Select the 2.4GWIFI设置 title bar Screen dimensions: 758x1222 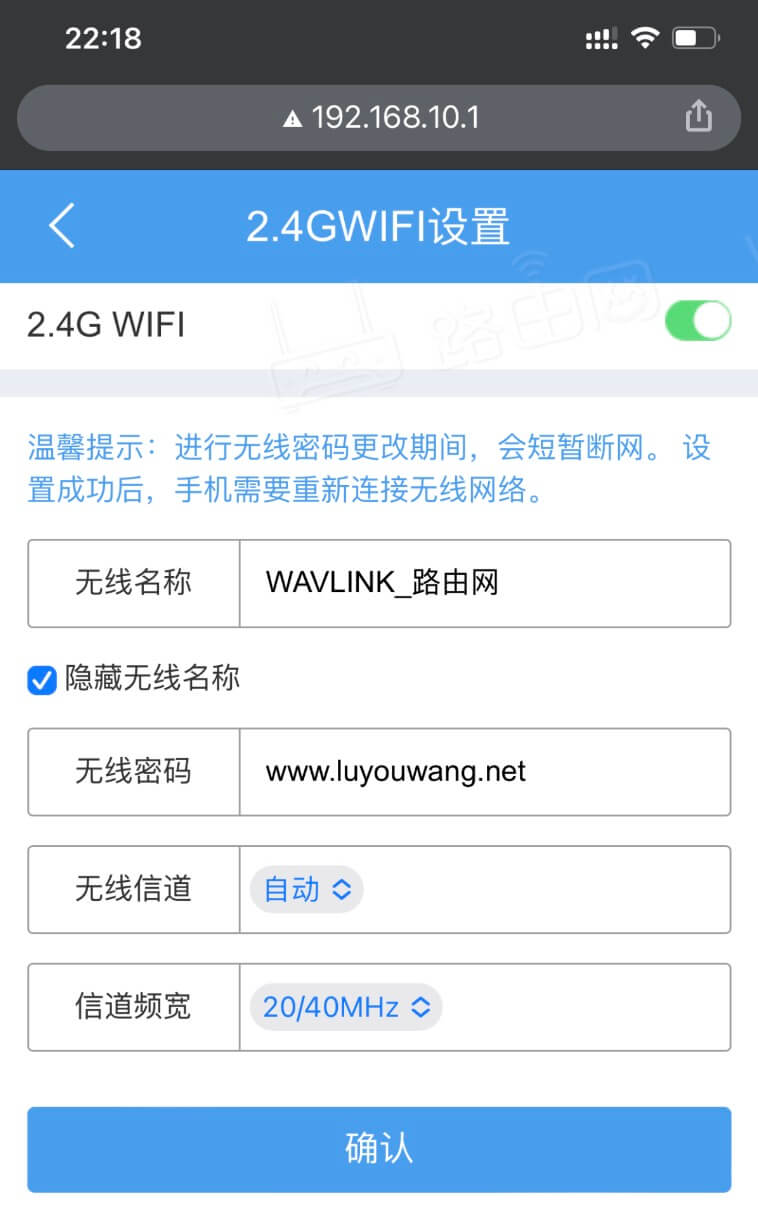click(379, 225)
